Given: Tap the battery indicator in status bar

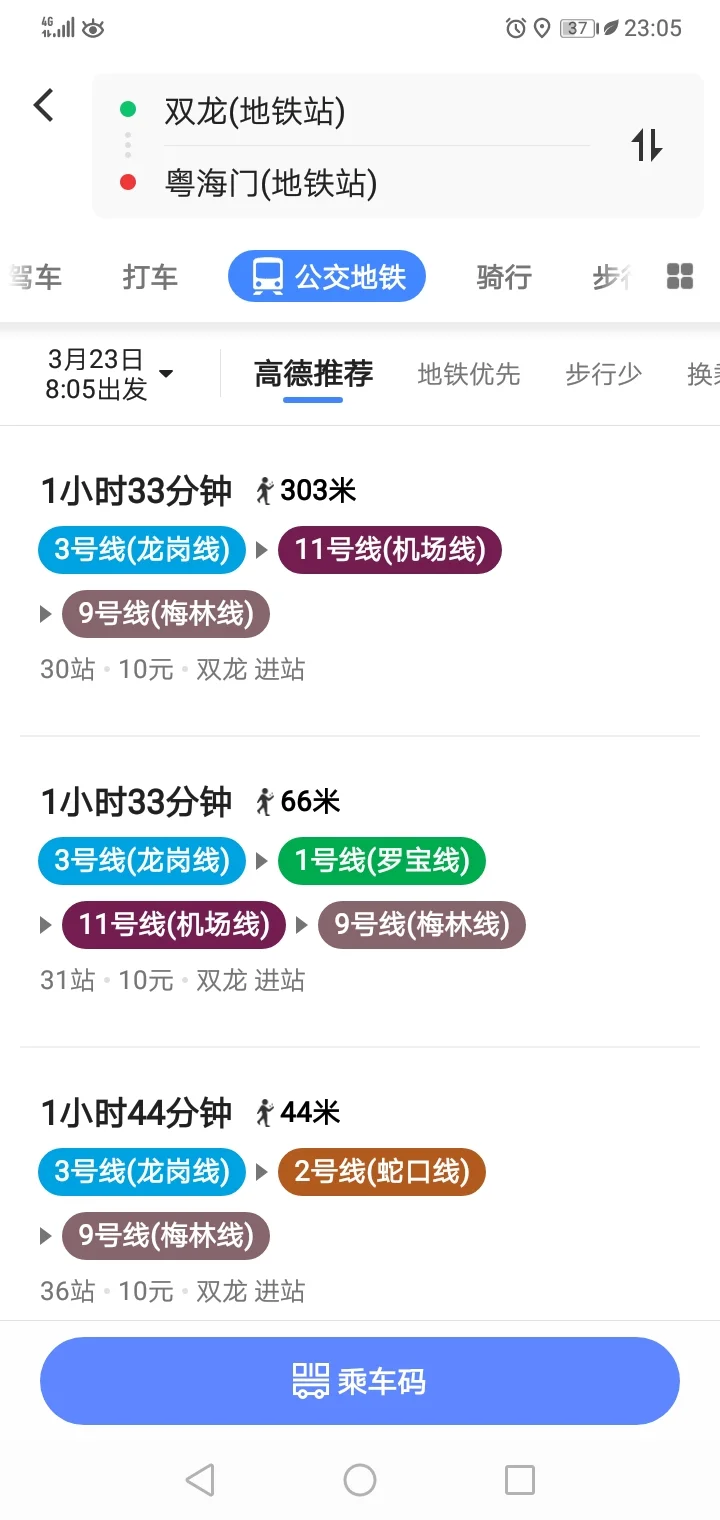Looking at the screenshot, I should 577,28.
